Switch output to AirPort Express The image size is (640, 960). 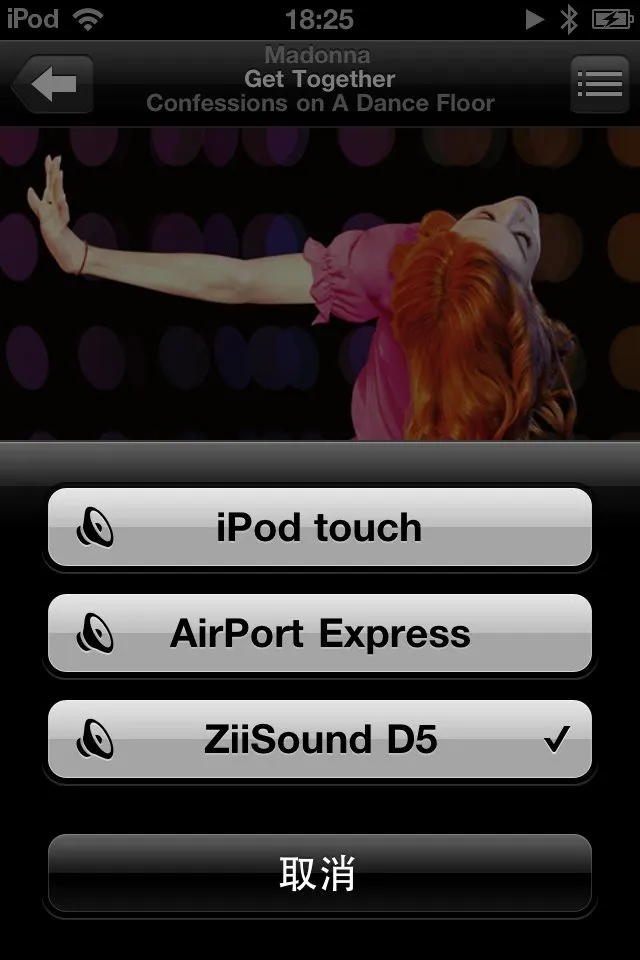[320, 634]
